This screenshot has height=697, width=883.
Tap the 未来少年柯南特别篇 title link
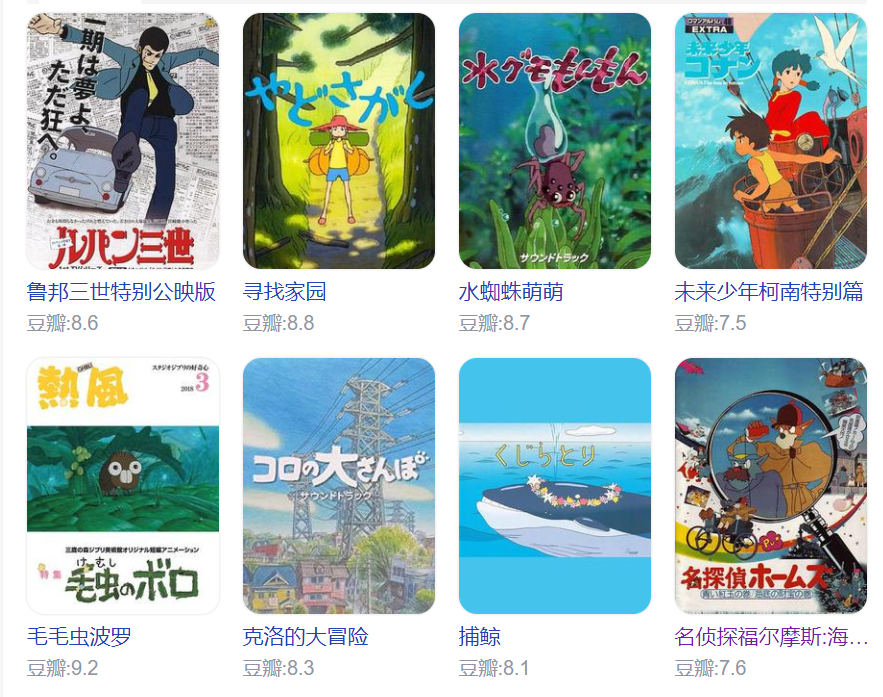pyautogui.click(x=768, y=292)
